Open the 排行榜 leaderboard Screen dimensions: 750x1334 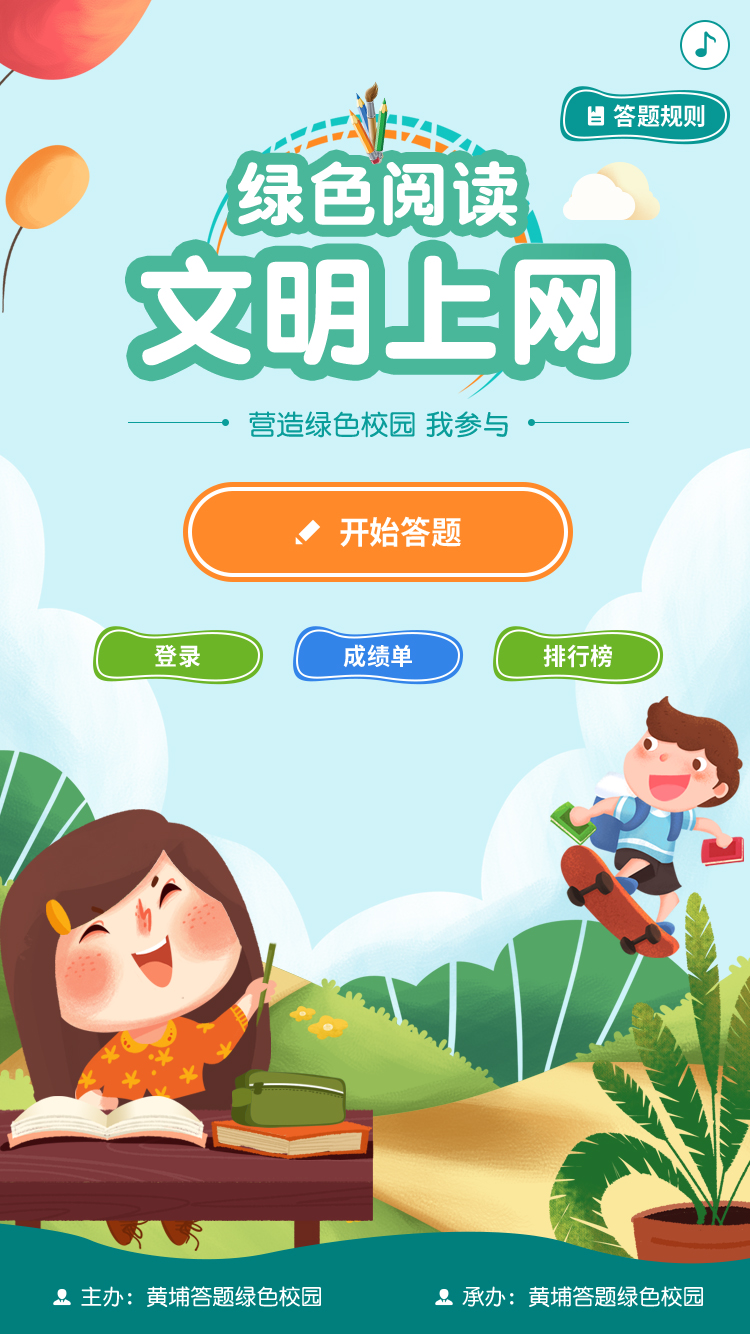[x=578, y=656]
